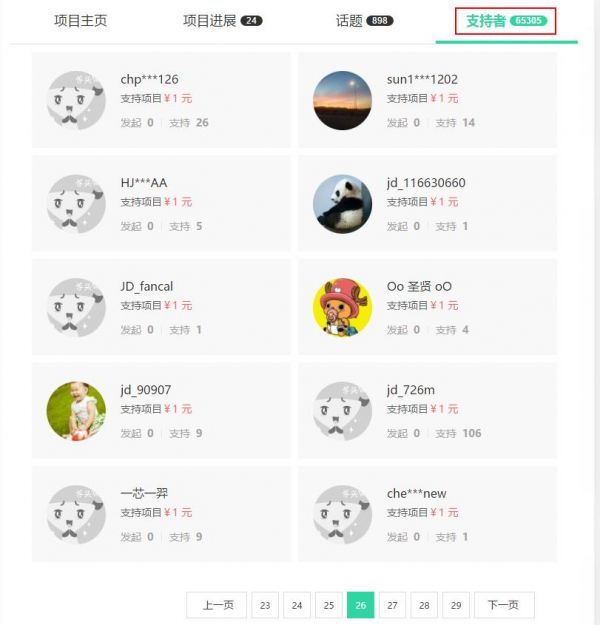Image resolution: width=600 pixels, height=625 pixels.
Task: Jump to page 23
Action: click(x=264, y=605)
